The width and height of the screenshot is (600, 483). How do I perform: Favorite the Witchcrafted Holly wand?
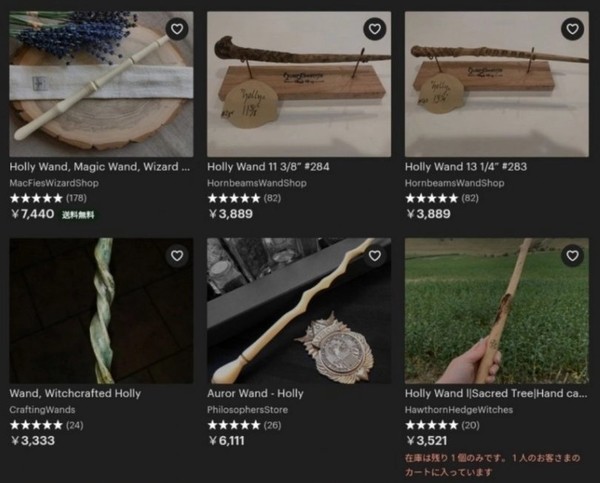click(x=177, y=256)
